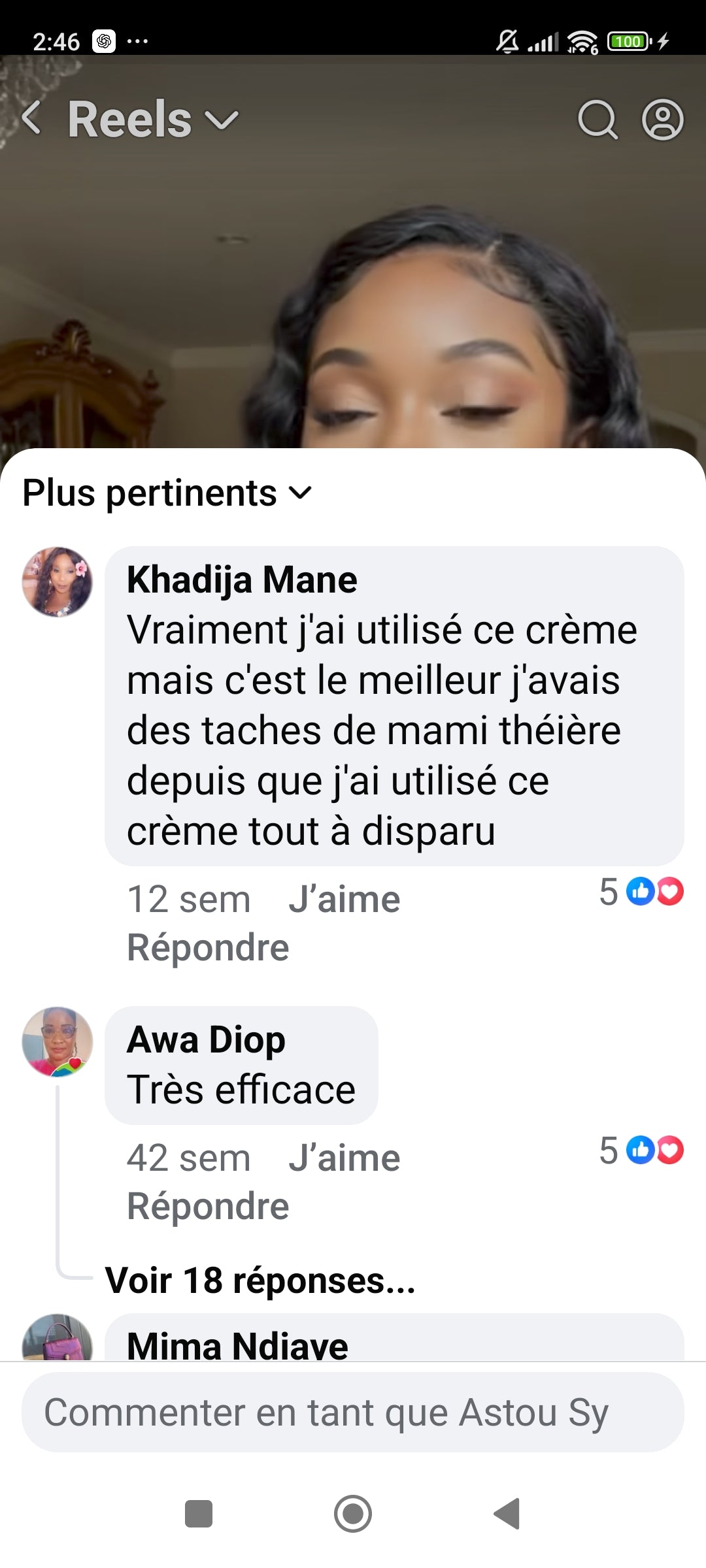Open the profile icon
Viewport: 706px width, 1568px height.
click(x=662, y=120)
